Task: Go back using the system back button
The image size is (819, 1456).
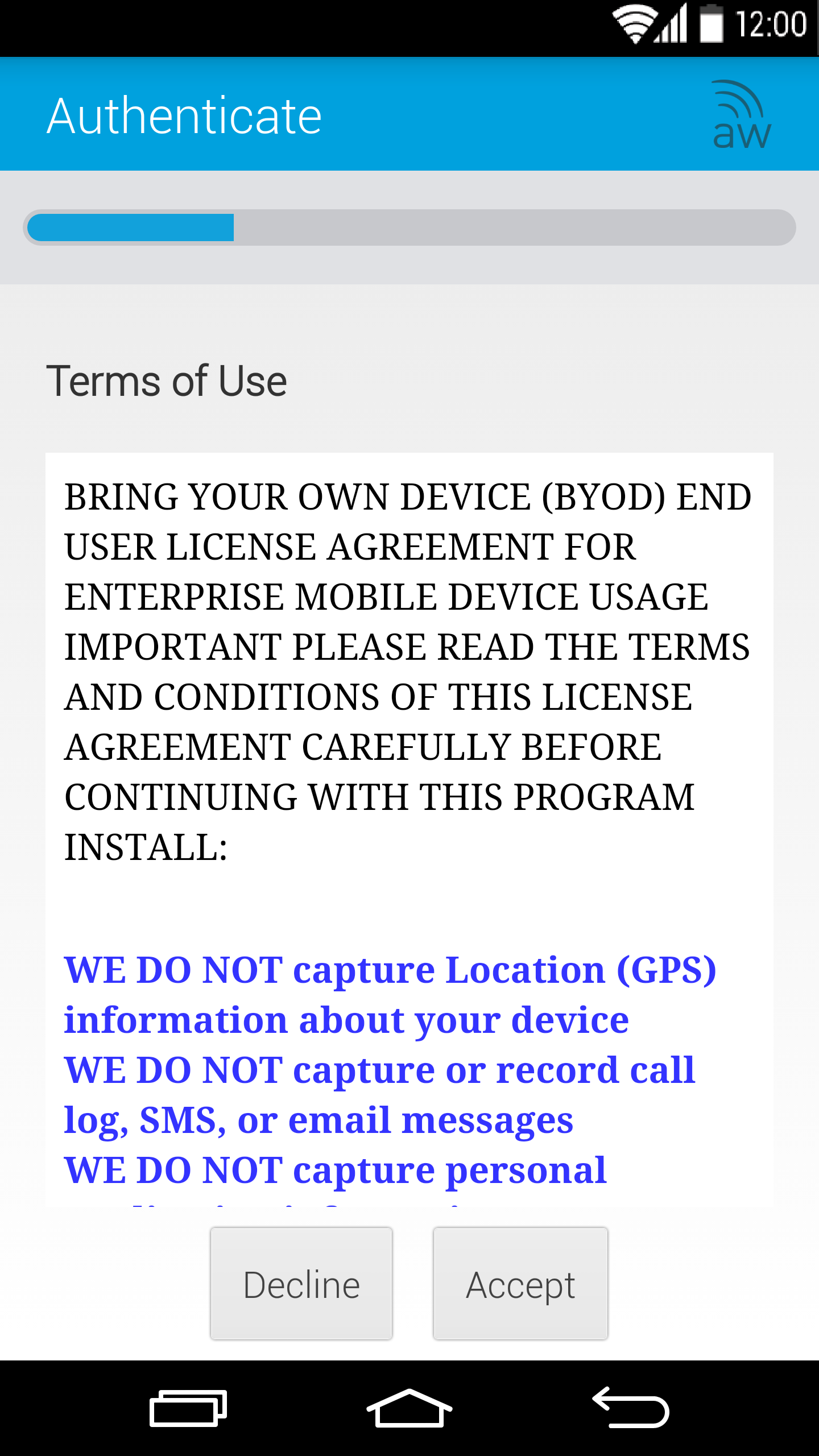Action: coord(630,1408)
